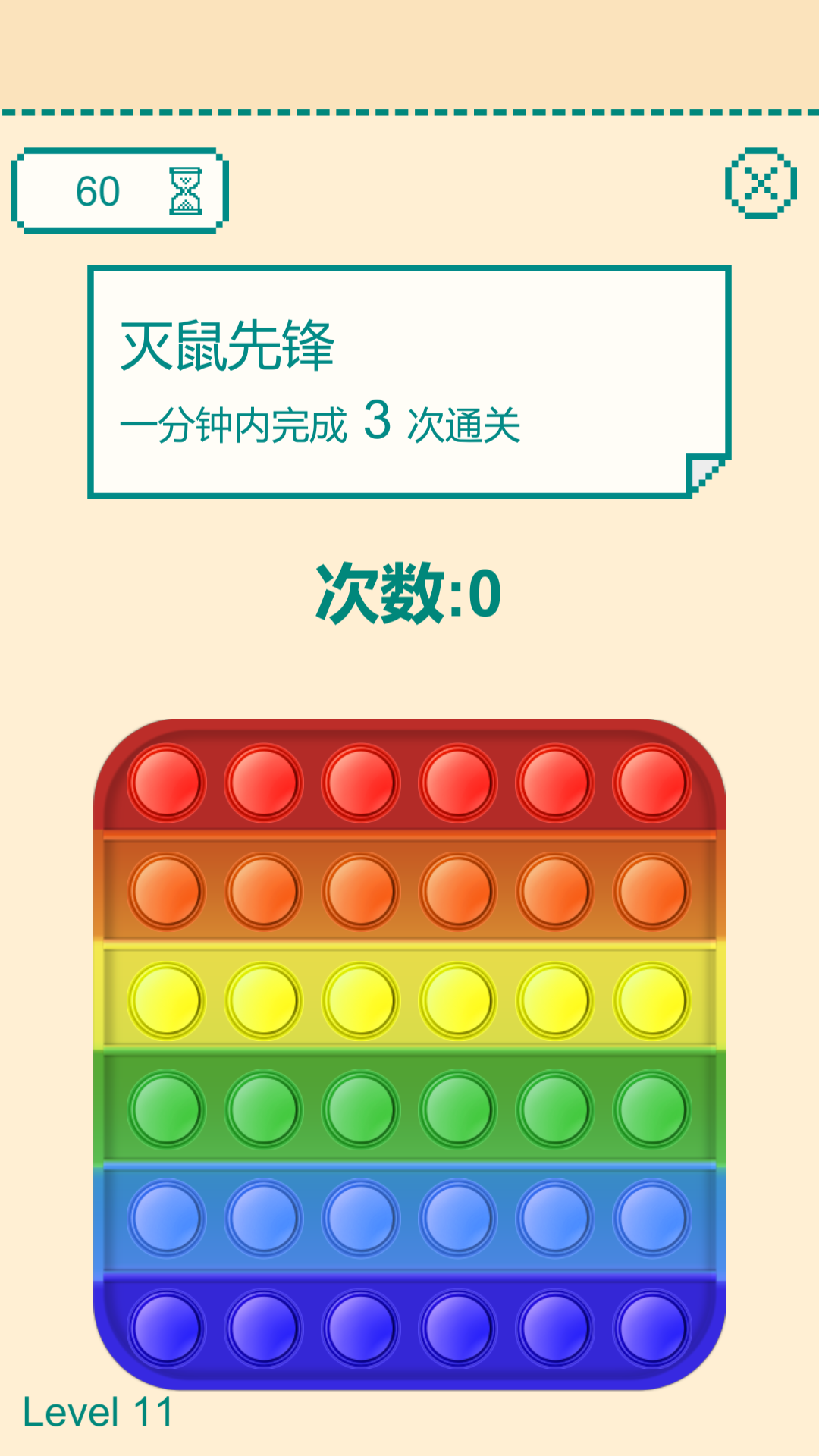
Task: Pop the rightmost green bubble
Action: (652, 1110)
